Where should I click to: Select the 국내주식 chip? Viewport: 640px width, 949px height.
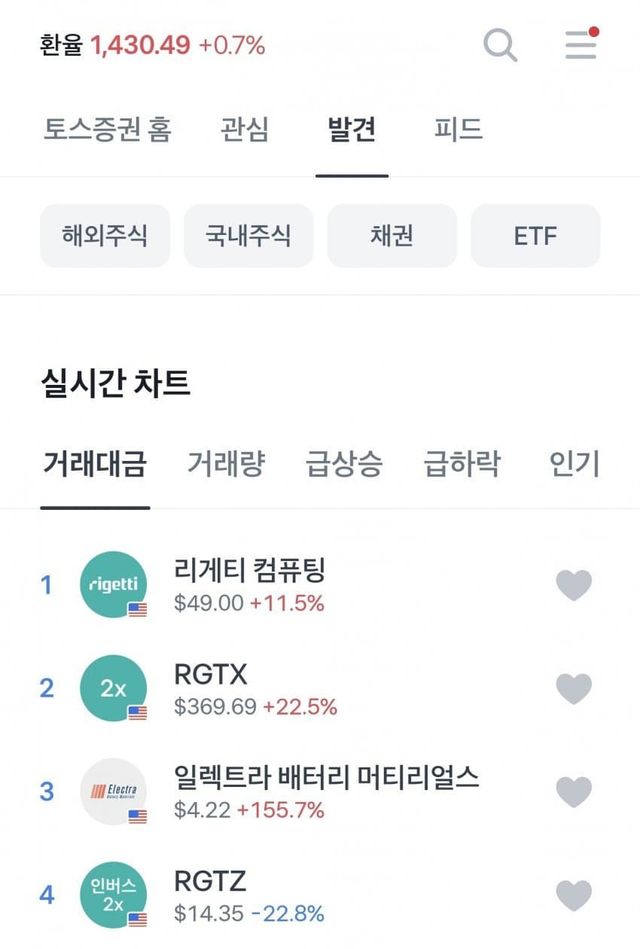[x=248, y=236]
